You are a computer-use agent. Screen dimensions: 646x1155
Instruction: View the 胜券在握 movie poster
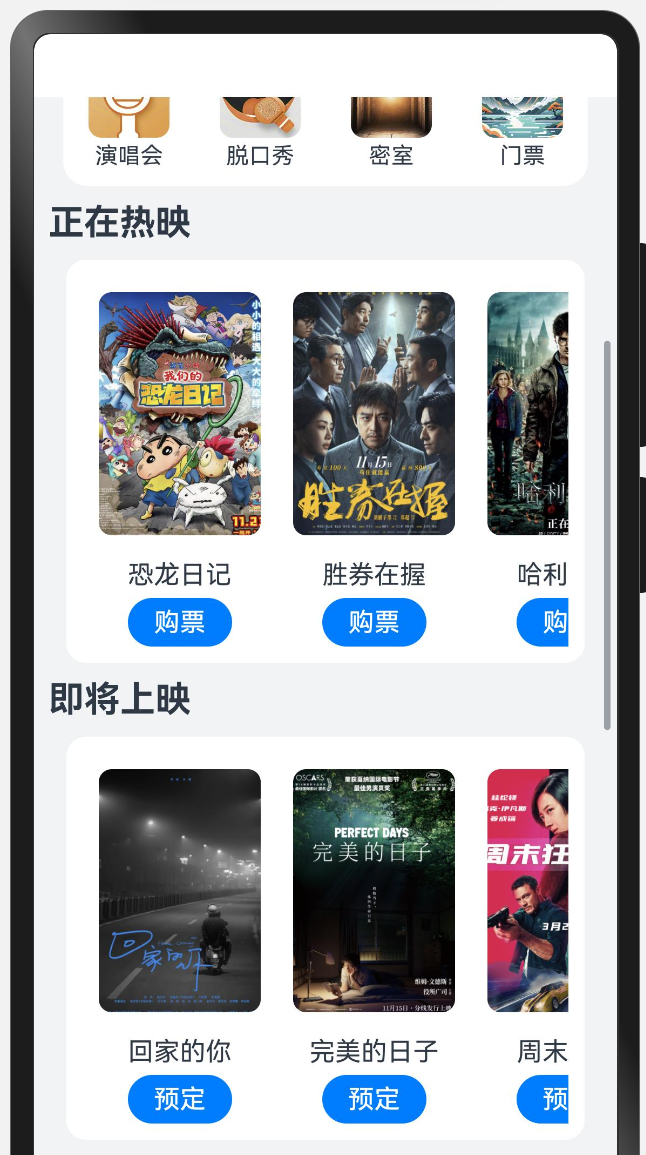pyautogui.click(x=374, y=413)
